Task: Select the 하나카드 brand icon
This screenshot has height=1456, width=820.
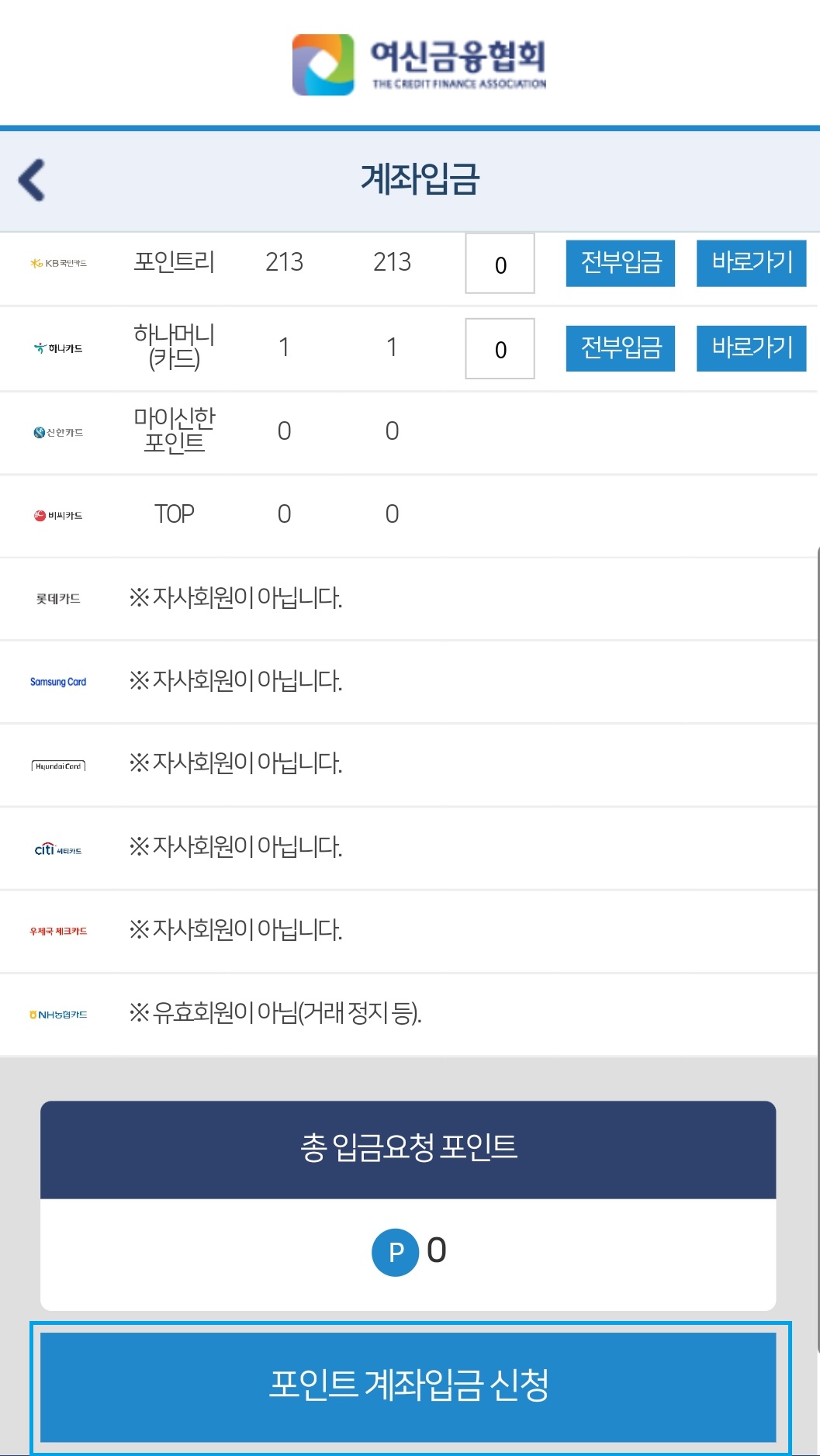Action: pyautogui.click(x=59, y=348)
